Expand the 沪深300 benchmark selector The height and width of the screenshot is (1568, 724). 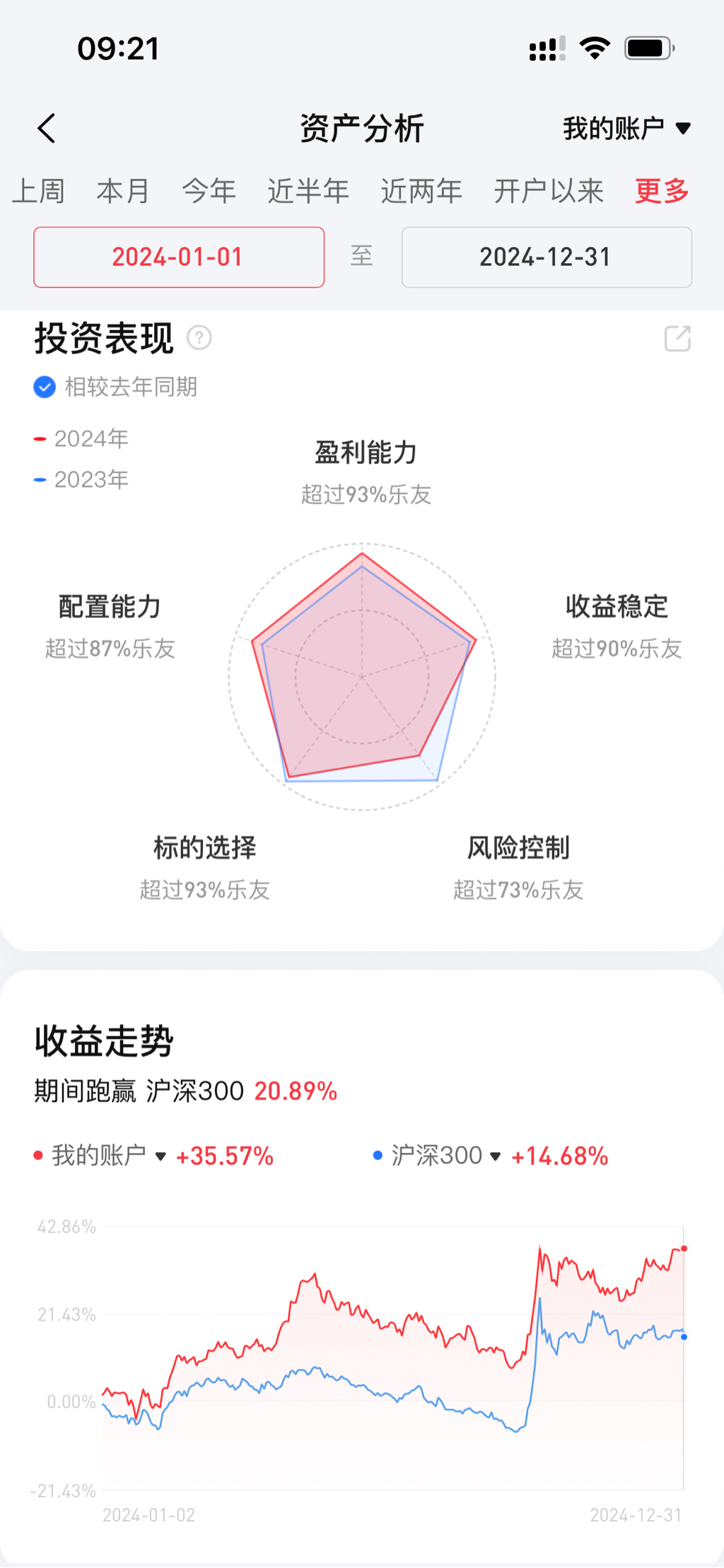click(438, 1156)
